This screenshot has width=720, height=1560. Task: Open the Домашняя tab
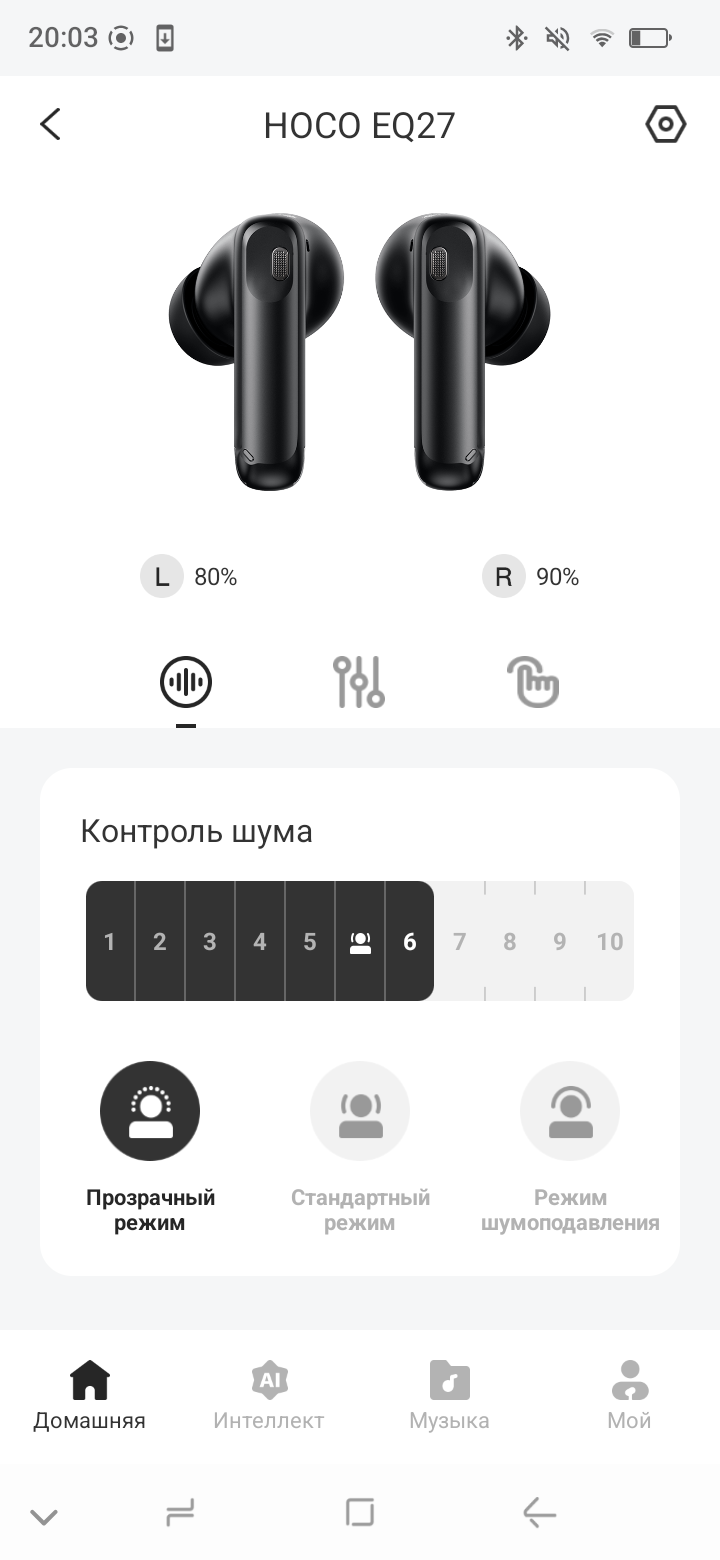89,1396
